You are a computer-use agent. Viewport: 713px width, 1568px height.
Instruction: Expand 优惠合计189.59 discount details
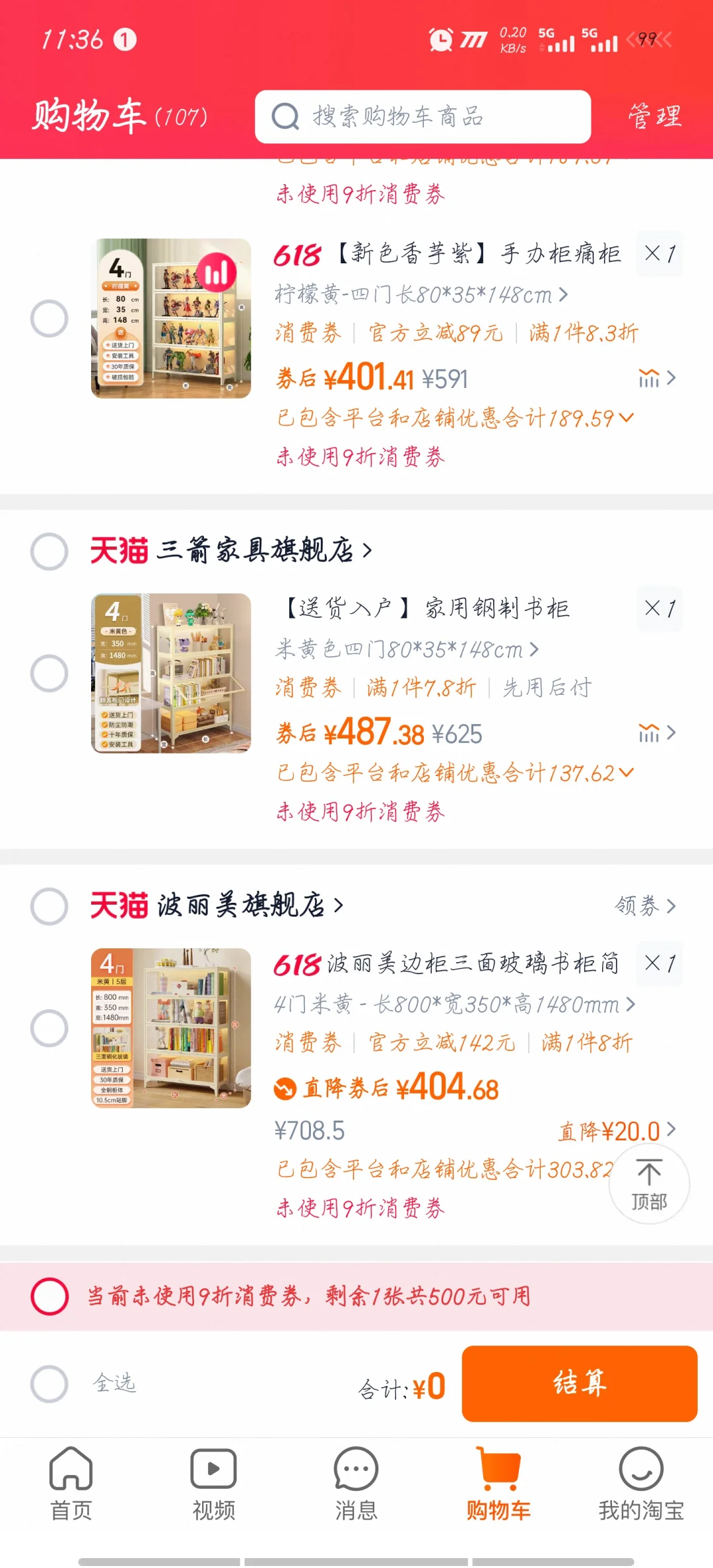[x=456, y=418]
